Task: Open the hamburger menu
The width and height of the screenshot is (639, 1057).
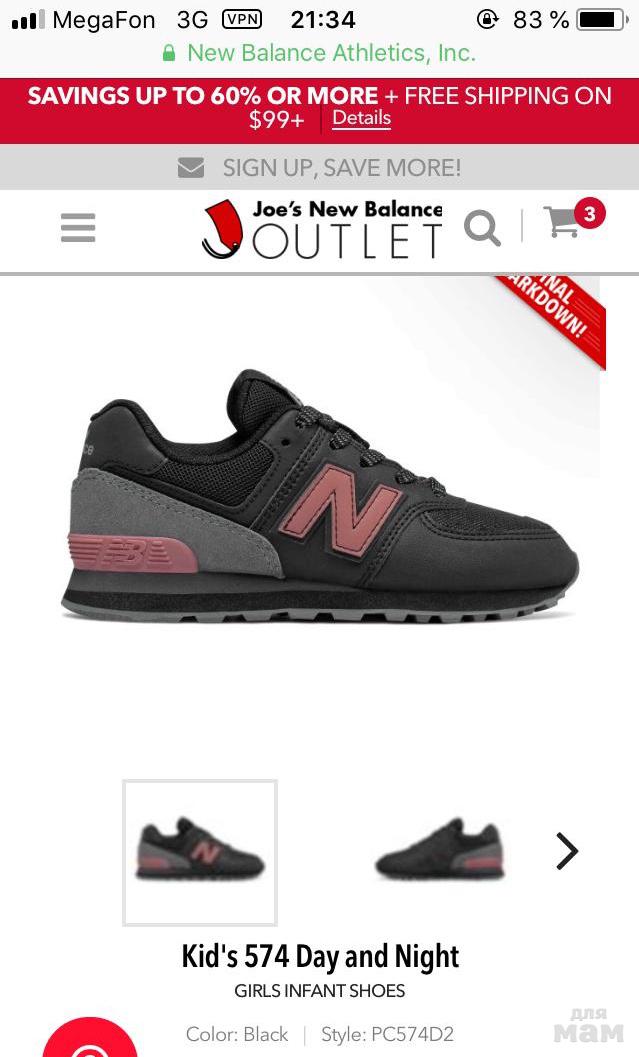Action: [x=78, y=227]
